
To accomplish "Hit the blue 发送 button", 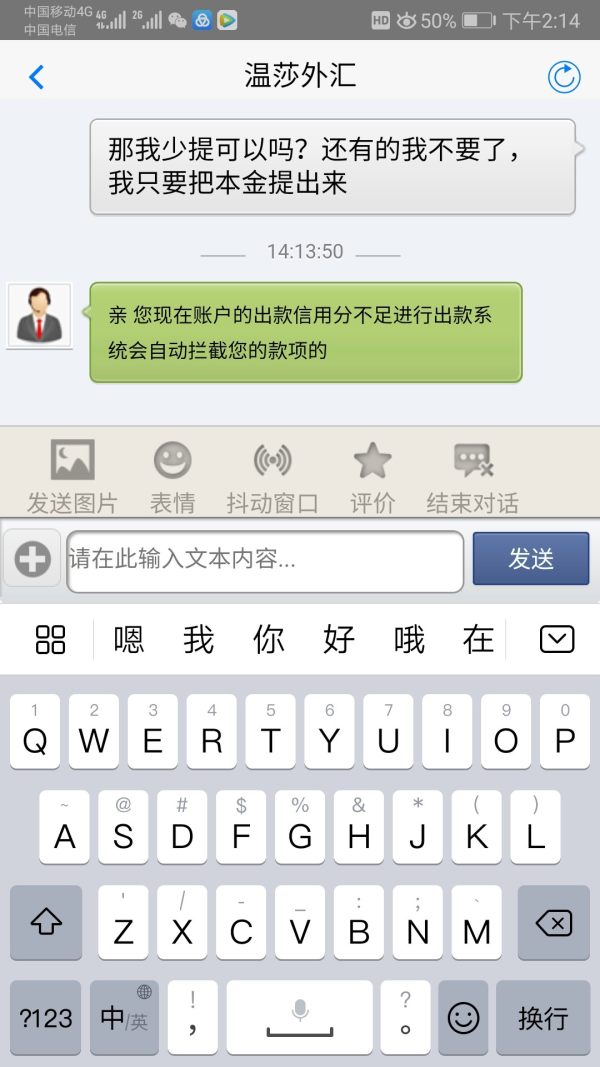I will tap(531, 558).
